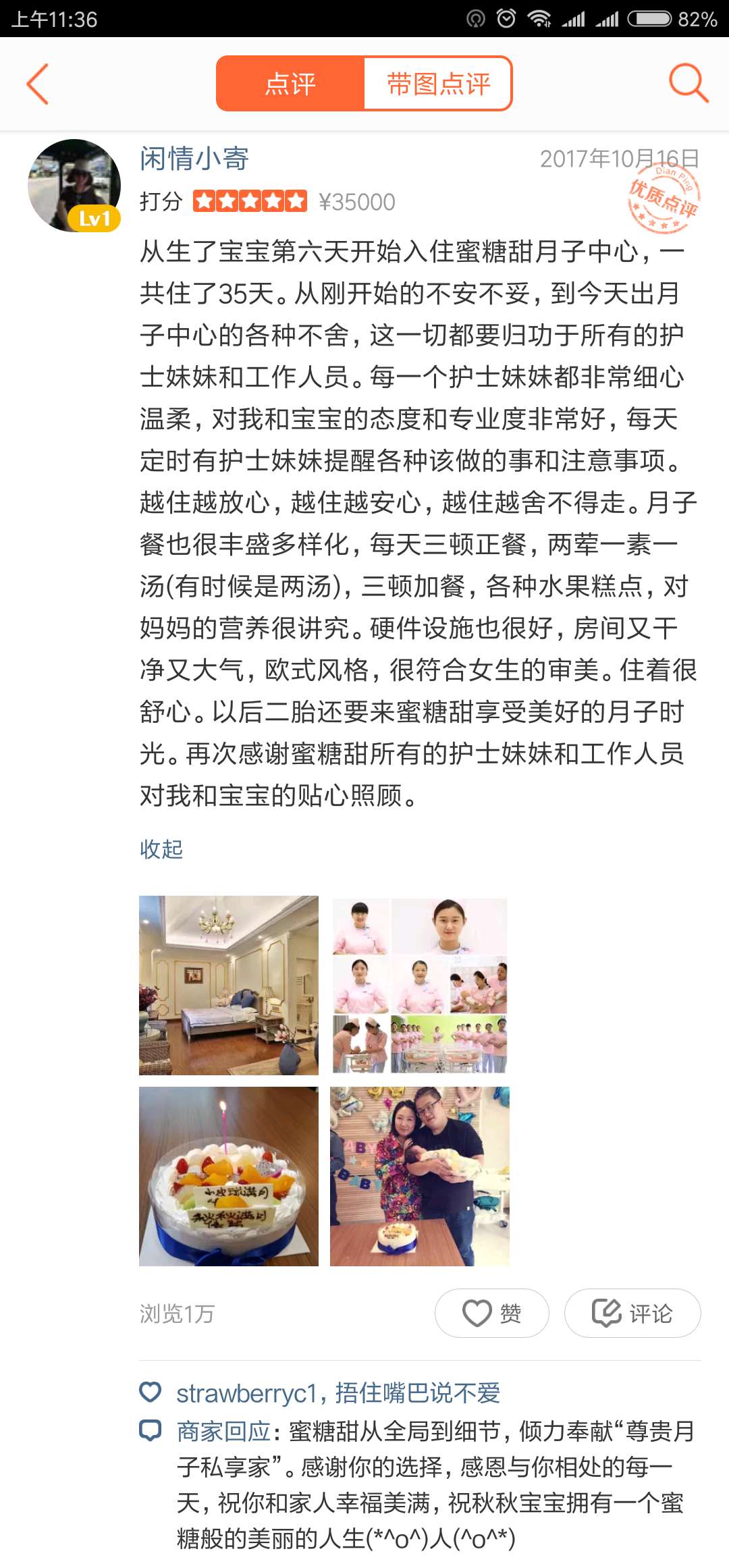Like this review with 赞
The height and width of the screenshot is (1568, 729).
[491, 1314]
